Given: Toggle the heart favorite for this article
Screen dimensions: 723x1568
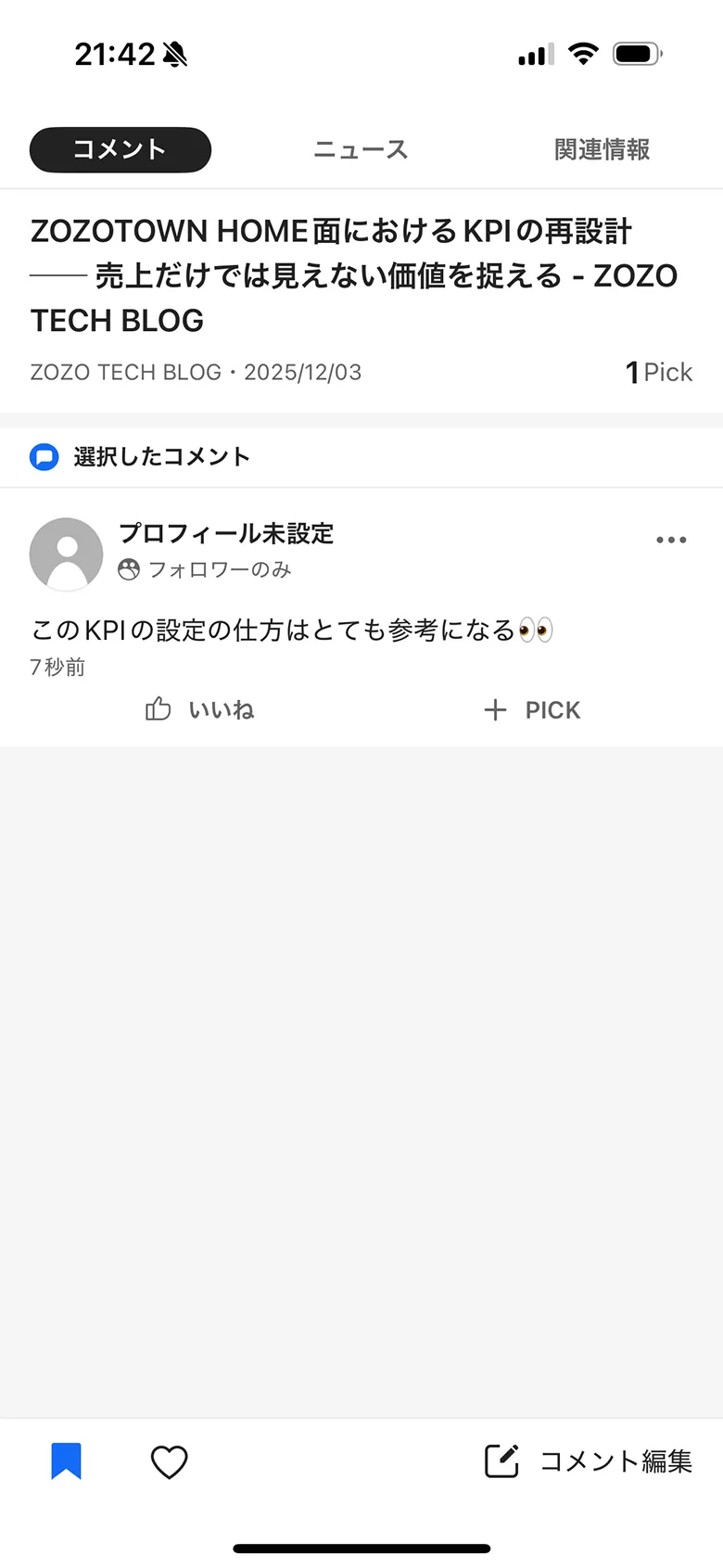Looking at the screenshot, I should tap(167, 1461).
